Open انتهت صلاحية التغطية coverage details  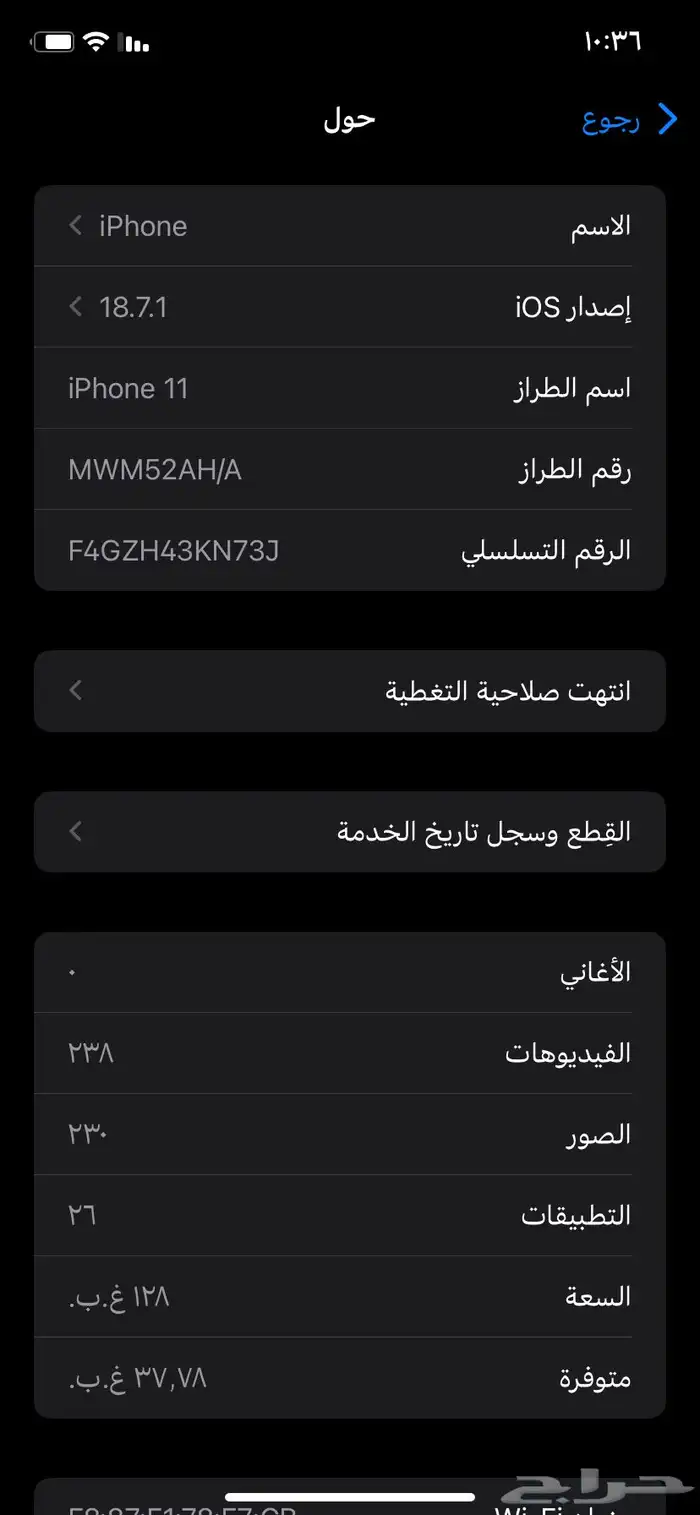pyautogui.click(x=350, y=691)
